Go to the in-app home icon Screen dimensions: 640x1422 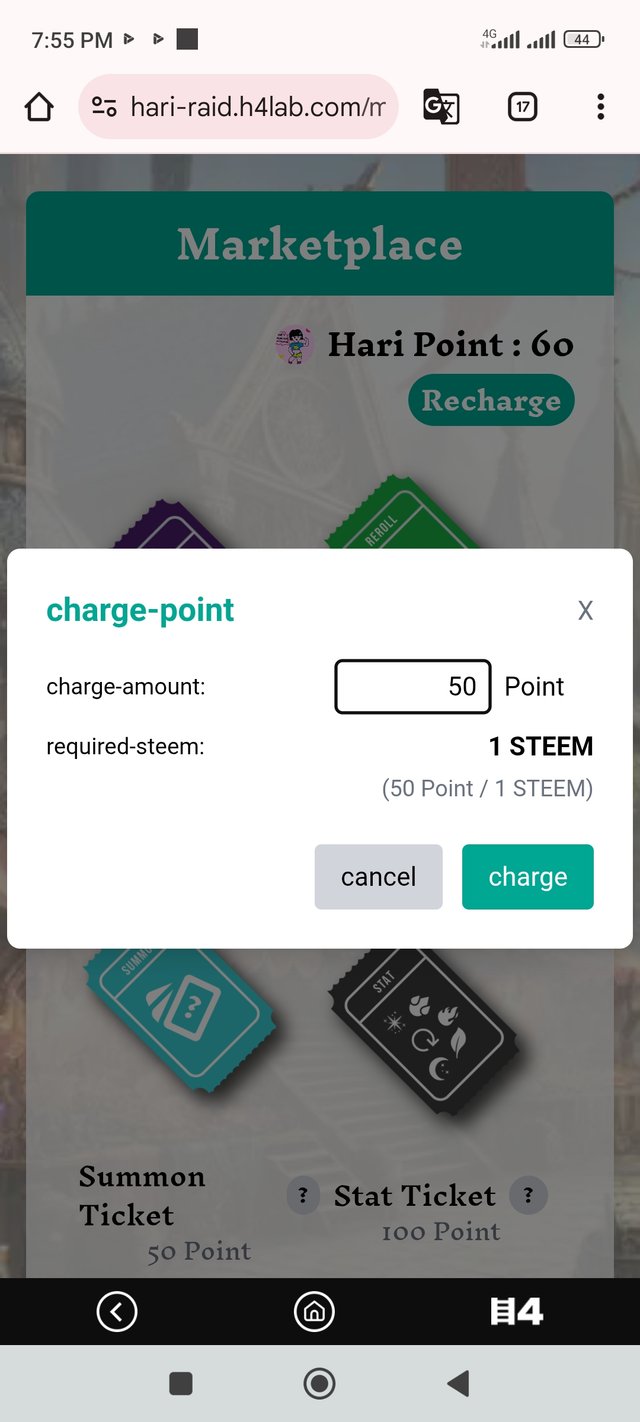(x=314, y=1311)
